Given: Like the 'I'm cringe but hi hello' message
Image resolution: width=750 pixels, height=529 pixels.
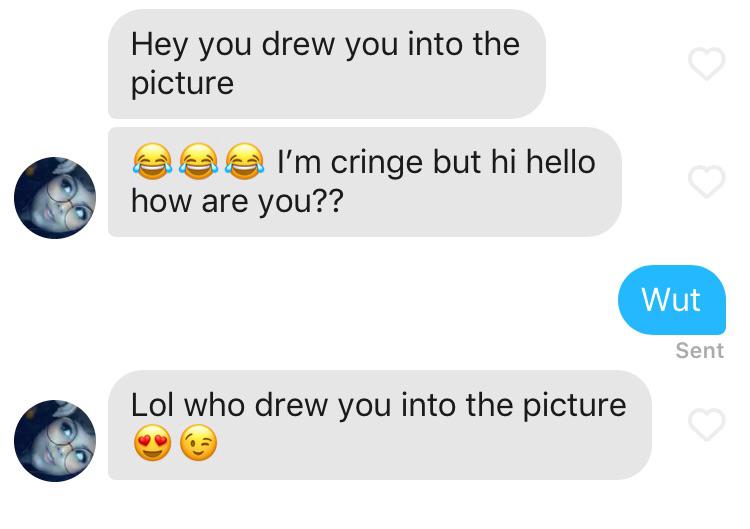Looking at the screenshot, I should point(706,182).
